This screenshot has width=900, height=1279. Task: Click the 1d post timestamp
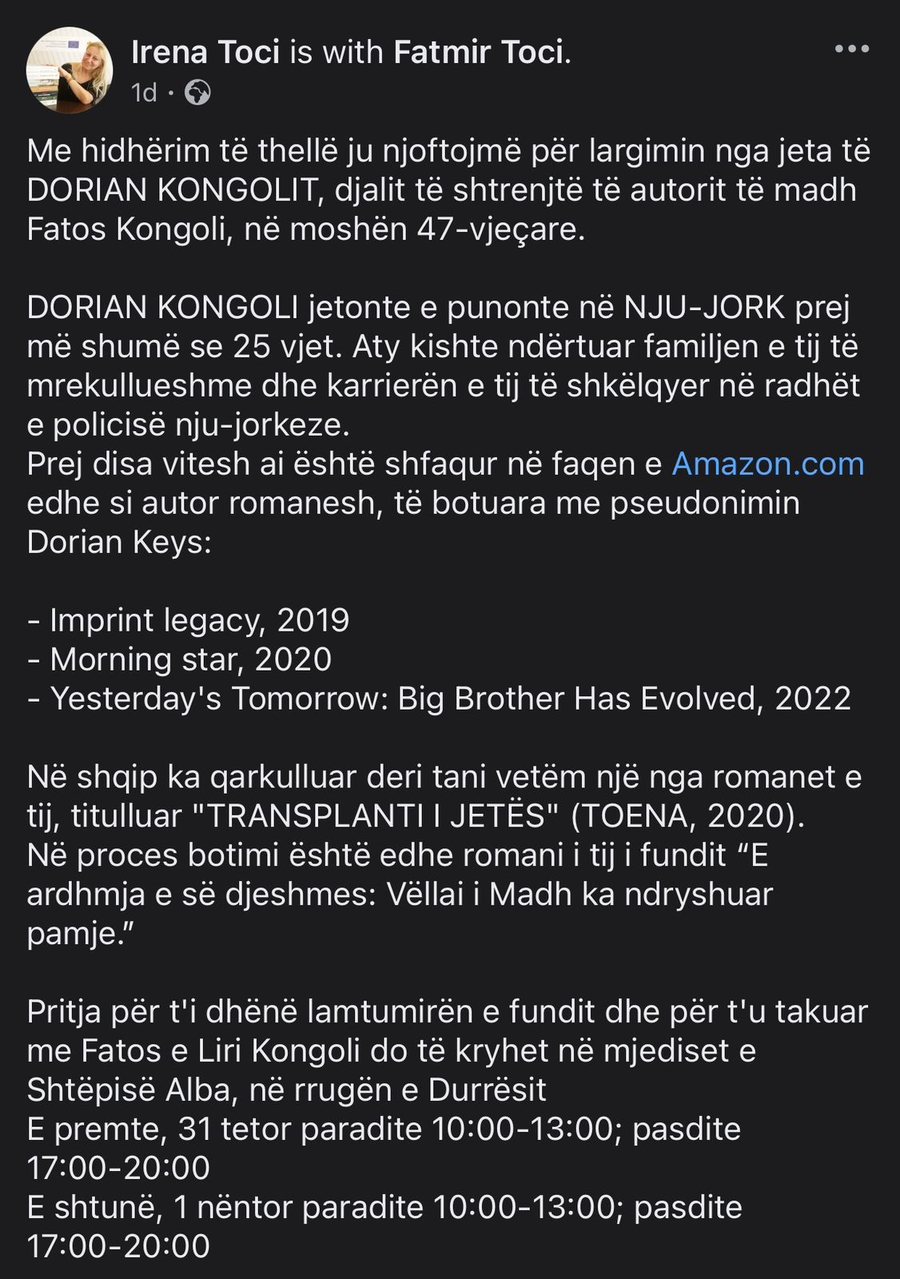click(x=142, y=92)
